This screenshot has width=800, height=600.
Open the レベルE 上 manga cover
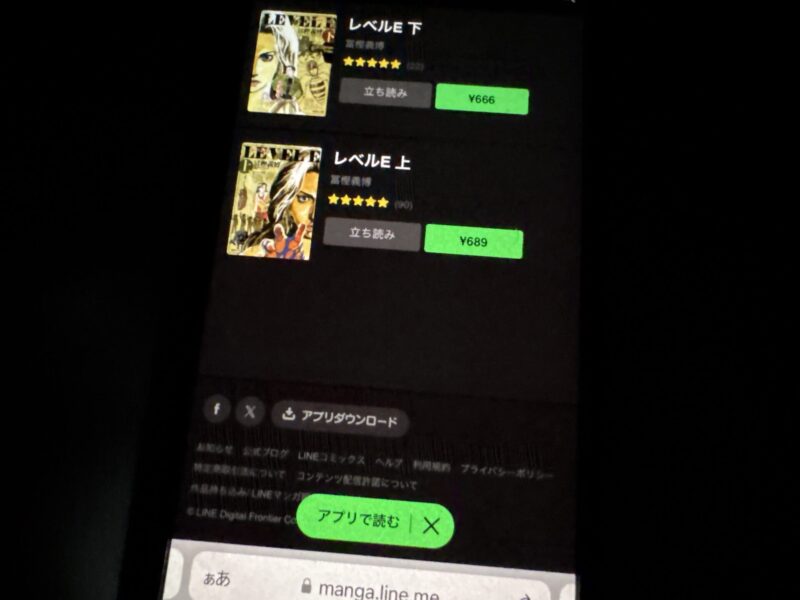coord(273,200)
